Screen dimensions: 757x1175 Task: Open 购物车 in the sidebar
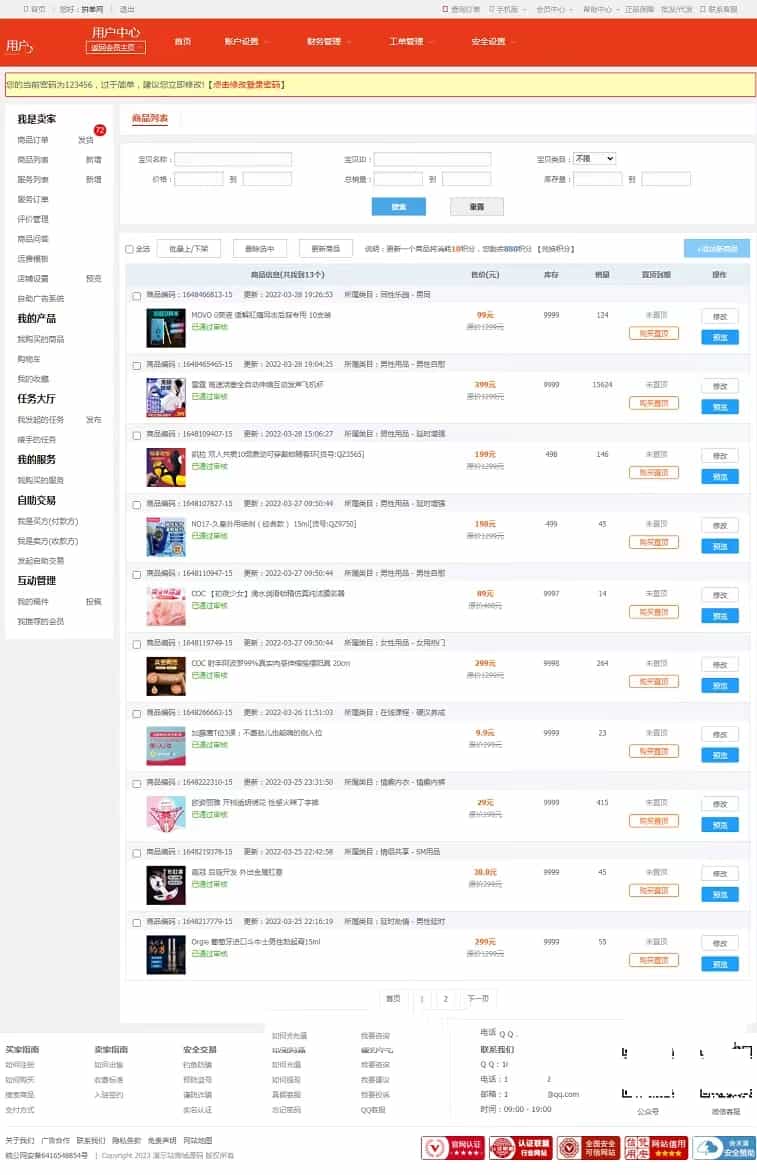coord(28,359)
